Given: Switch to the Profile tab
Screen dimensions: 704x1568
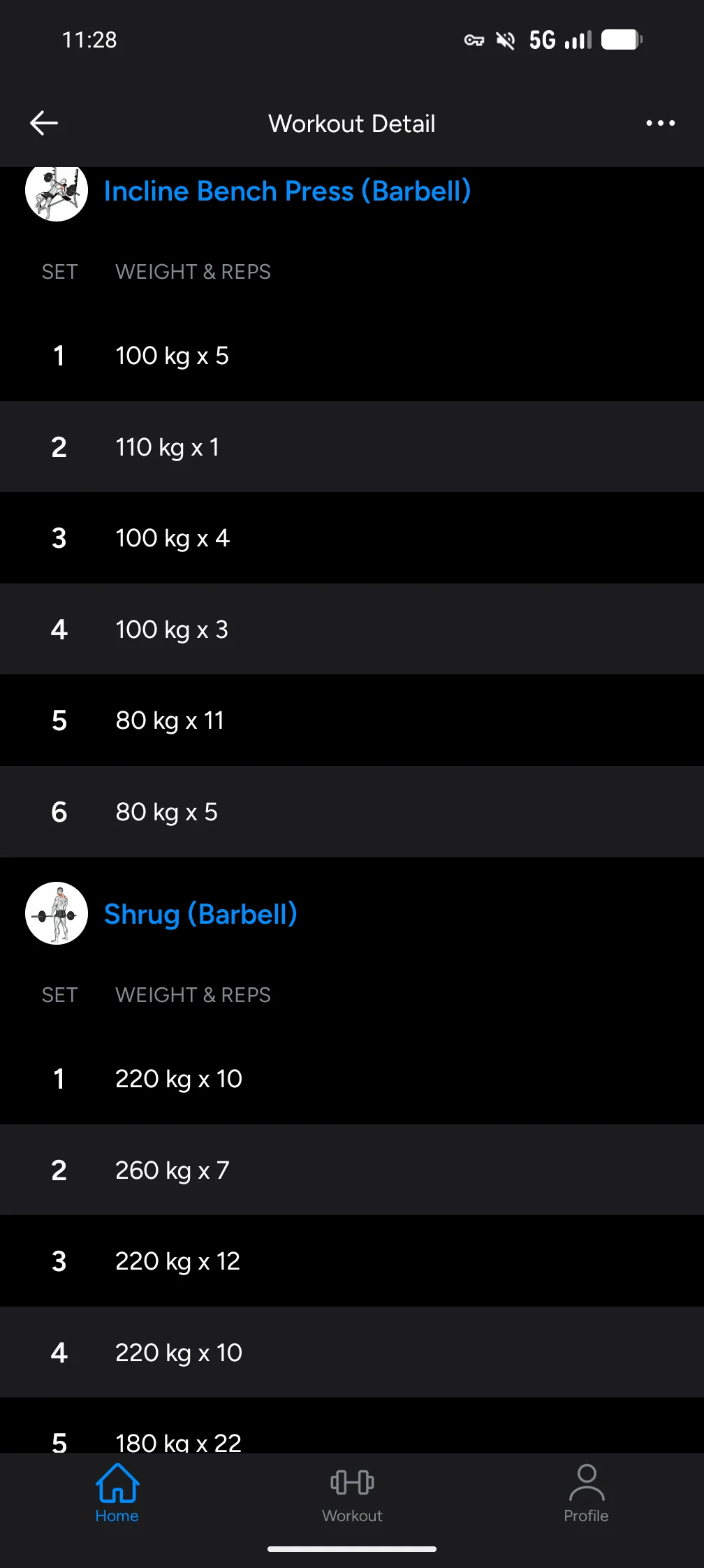Looking at the screenshot, I should (x=586, y=1493).
